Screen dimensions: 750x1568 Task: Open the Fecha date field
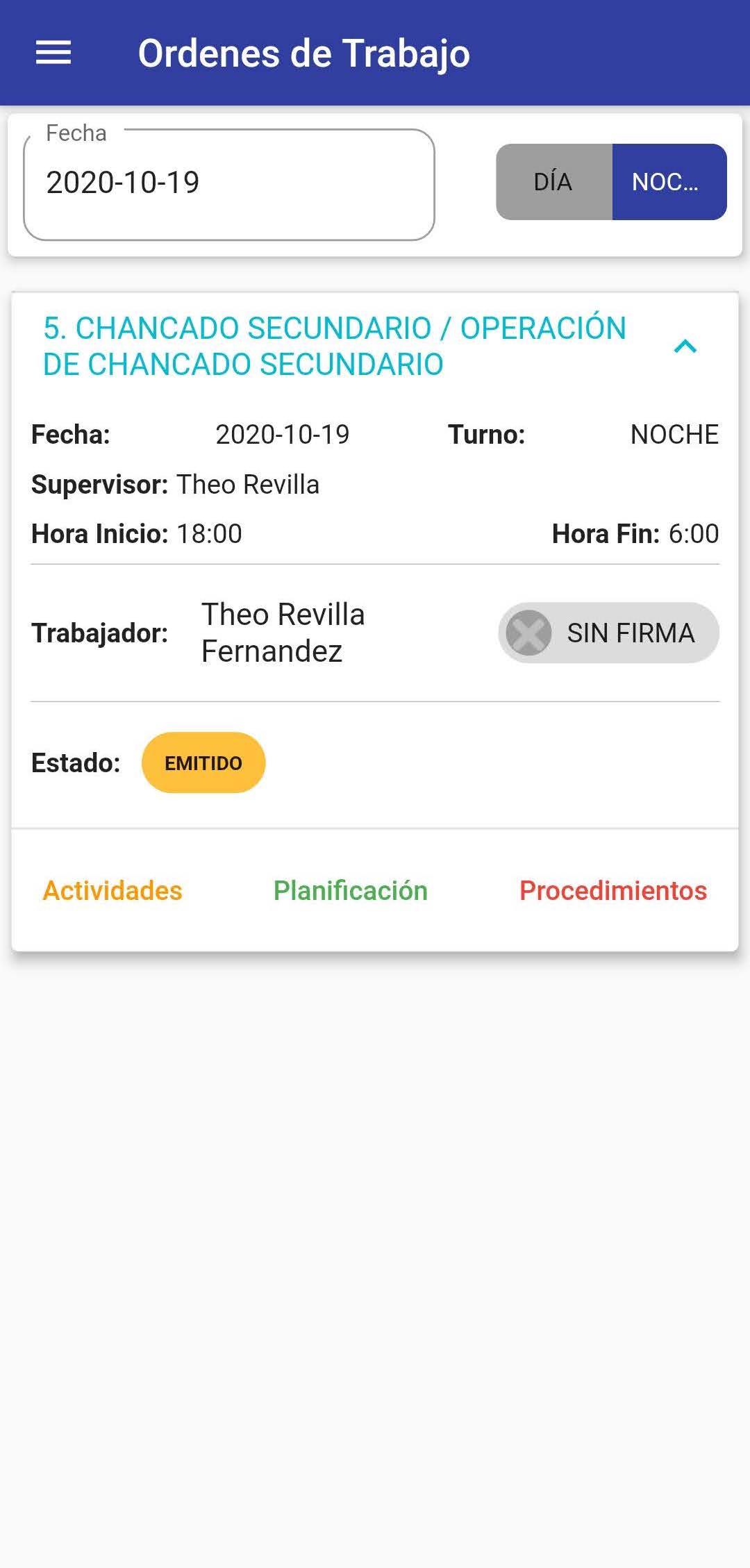point(229,184)
